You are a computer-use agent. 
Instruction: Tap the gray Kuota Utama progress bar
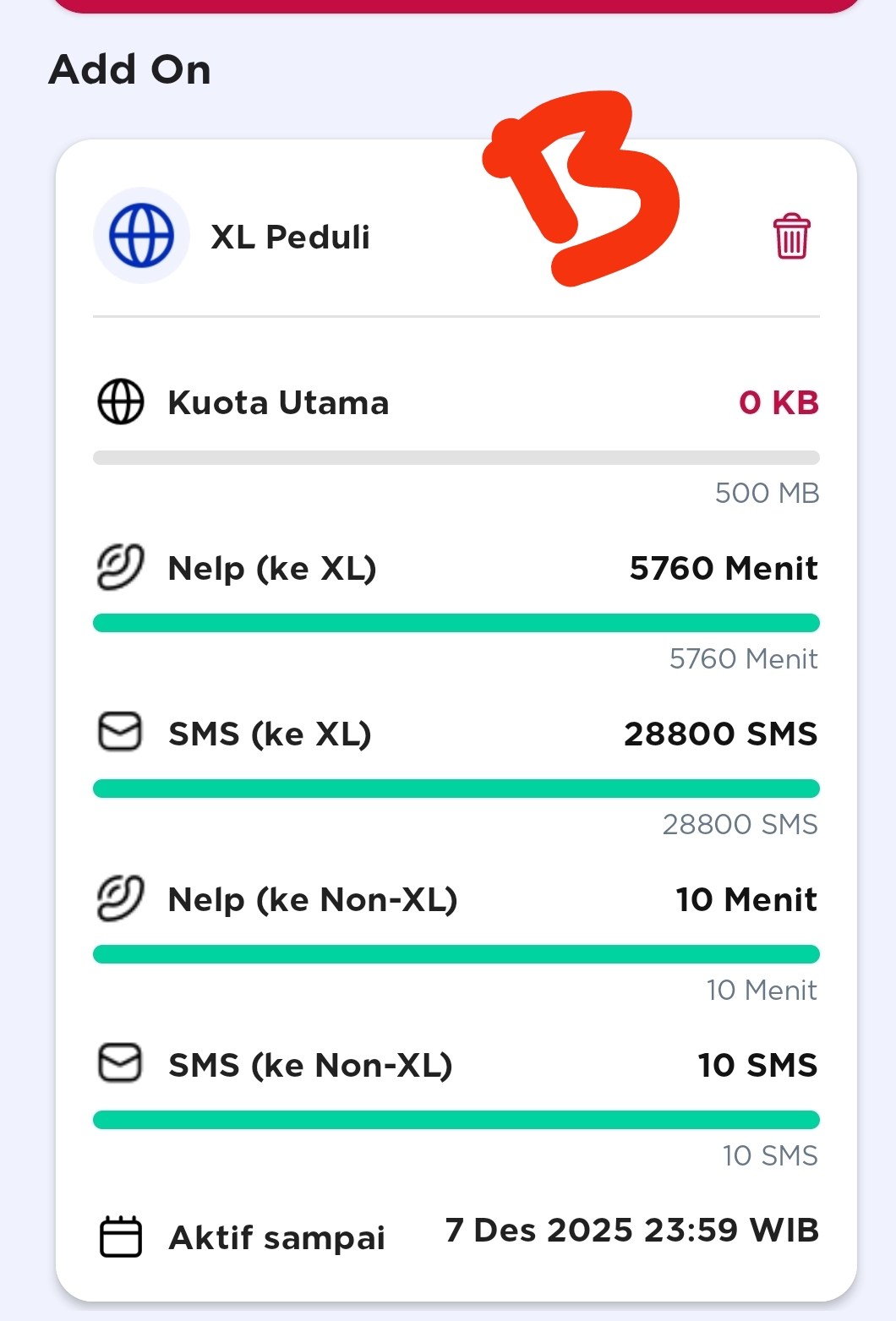click(456, 457)
